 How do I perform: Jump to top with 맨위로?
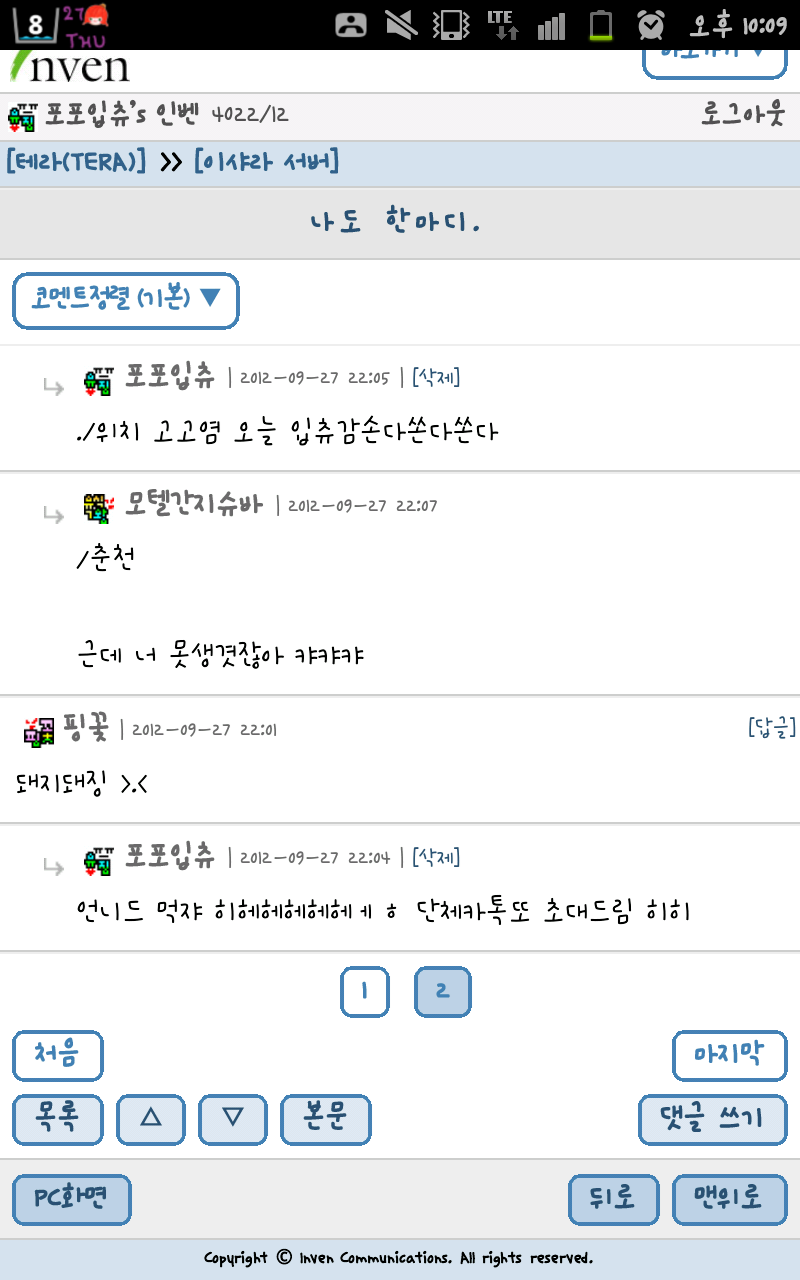point(729,1198)
